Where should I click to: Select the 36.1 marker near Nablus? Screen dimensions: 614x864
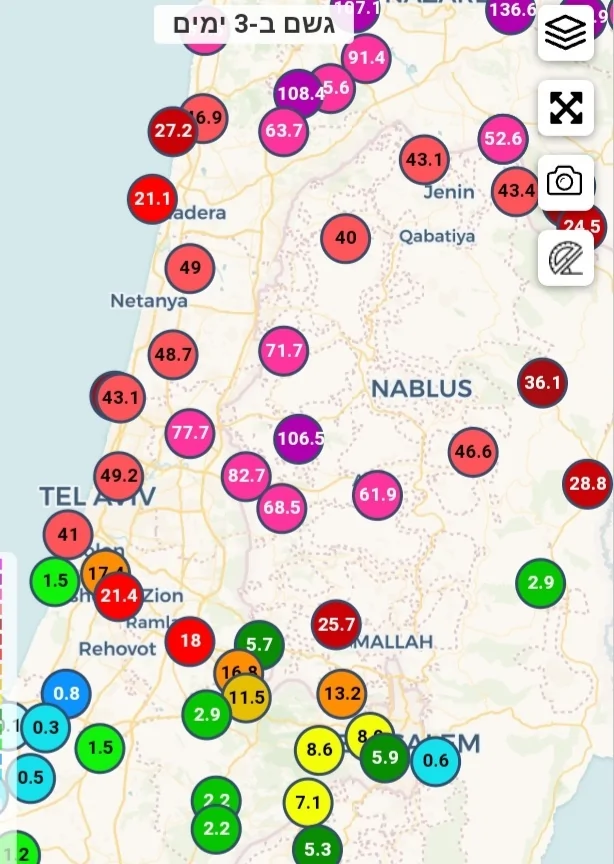pyautogui.click(x=543, y=382)
